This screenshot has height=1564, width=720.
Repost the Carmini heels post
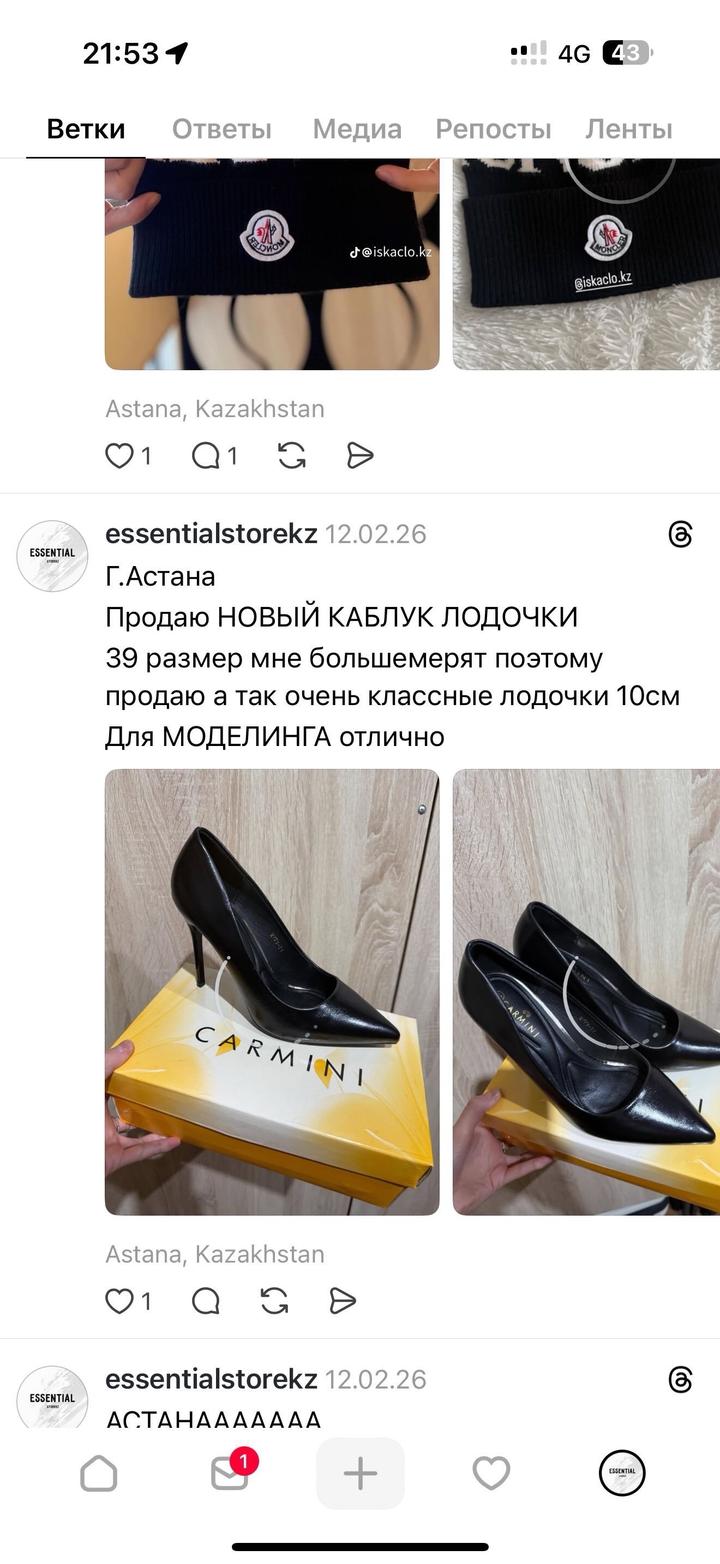(x=274, y=1300)
